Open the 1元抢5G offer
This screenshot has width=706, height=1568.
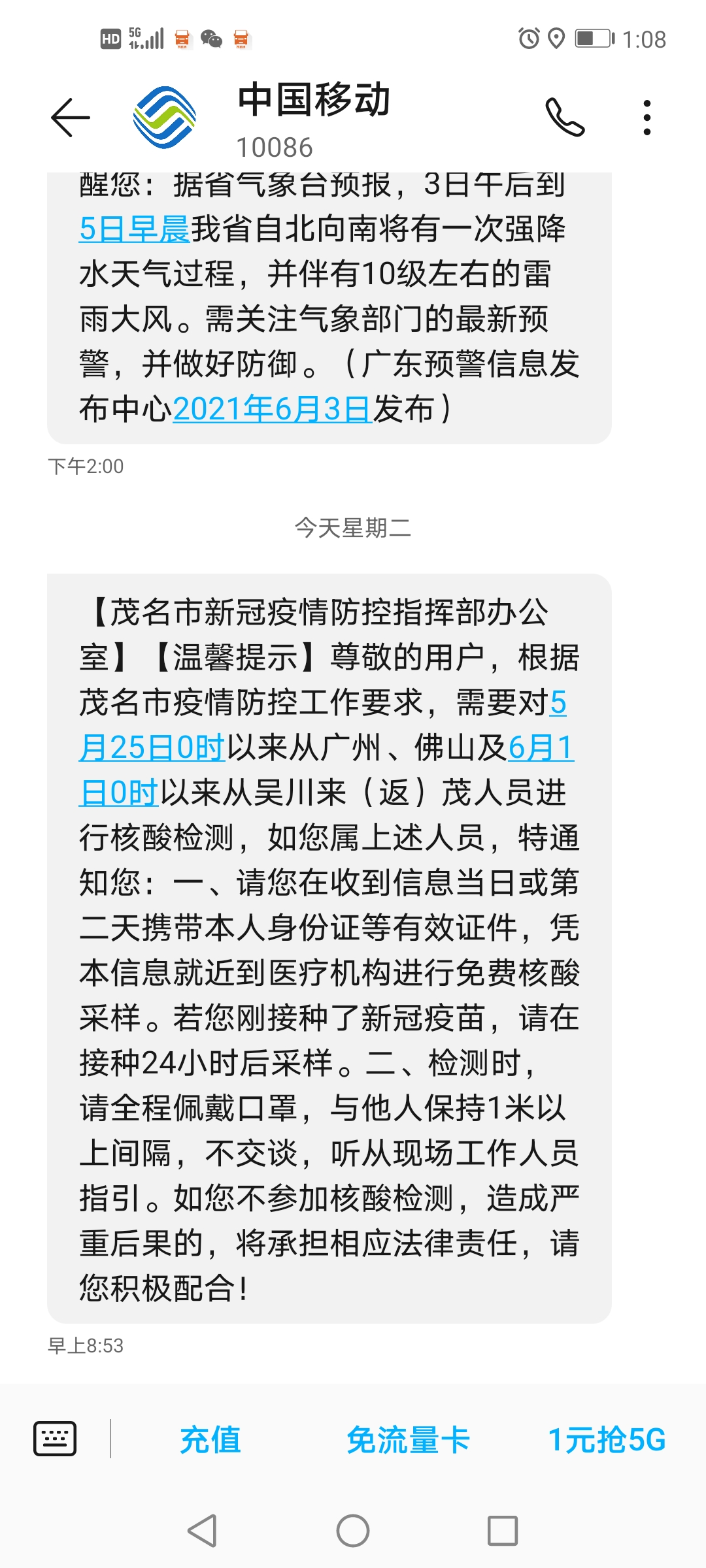(x=607, y=1439)
